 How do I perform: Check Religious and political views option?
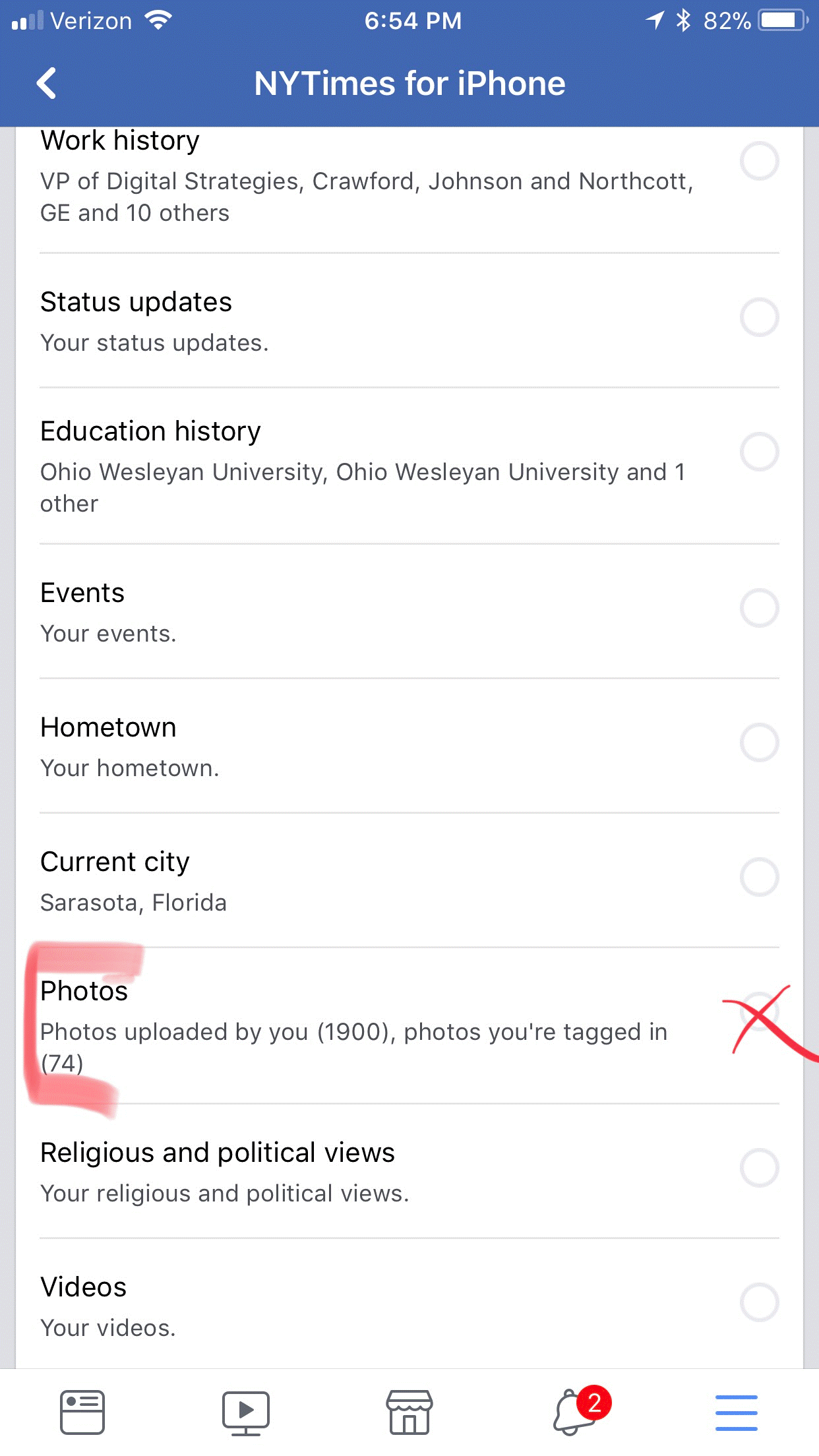(x=759, y=1168)
